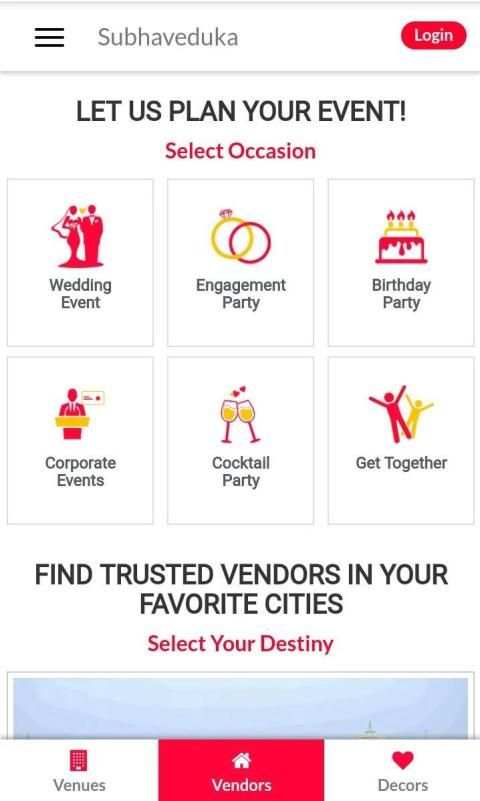The width and height of the screenshot is (480, 801).
Task: Open the Corporate Events occasion
Action: pyautogui.click(x=80, y=440)
